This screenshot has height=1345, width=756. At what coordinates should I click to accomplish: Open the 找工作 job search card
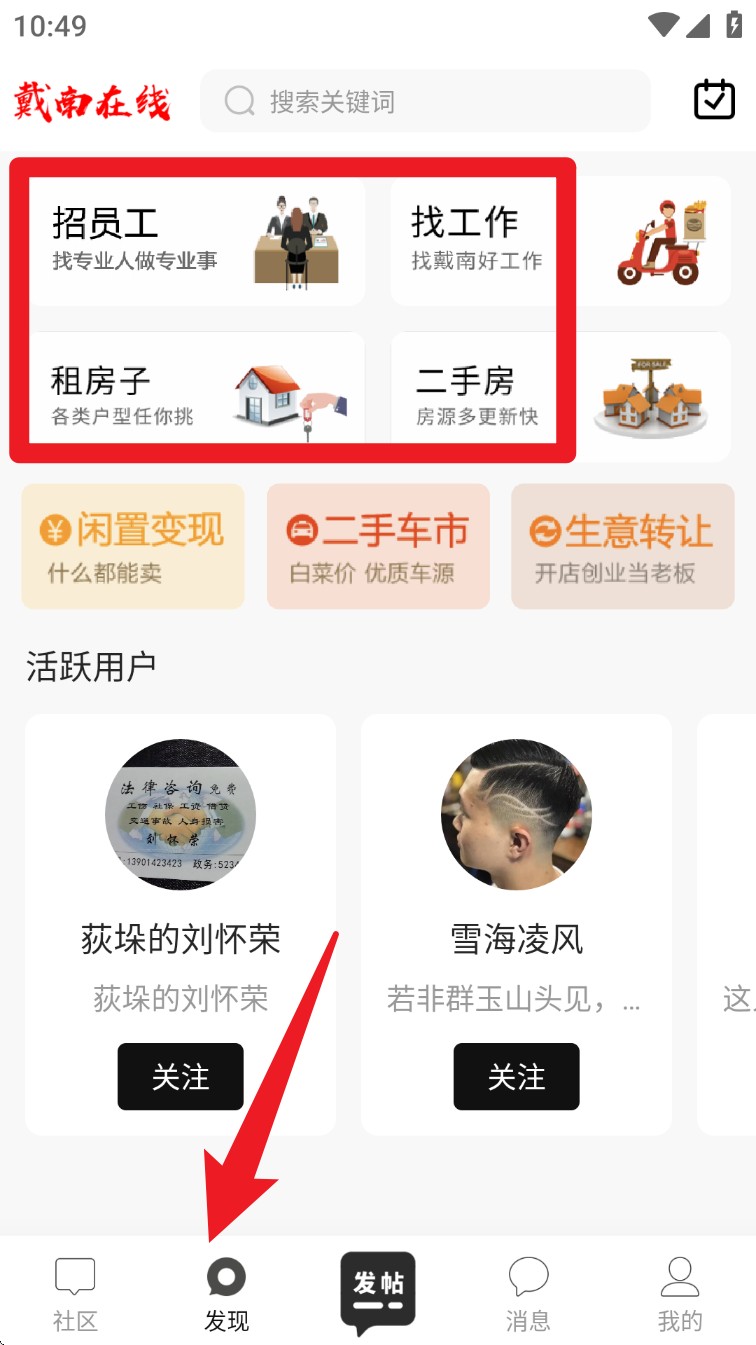560,241
